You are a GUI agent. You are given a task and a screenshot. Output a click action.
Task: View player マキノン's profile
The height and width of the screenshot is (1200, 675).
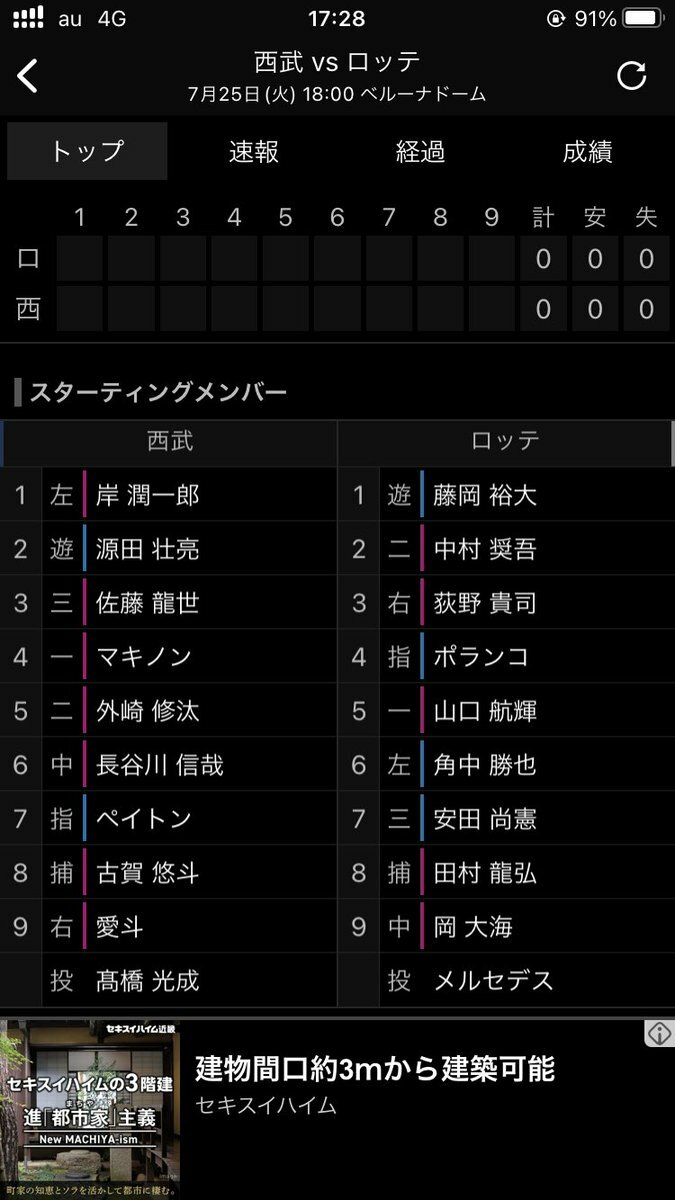pos(143,657)
